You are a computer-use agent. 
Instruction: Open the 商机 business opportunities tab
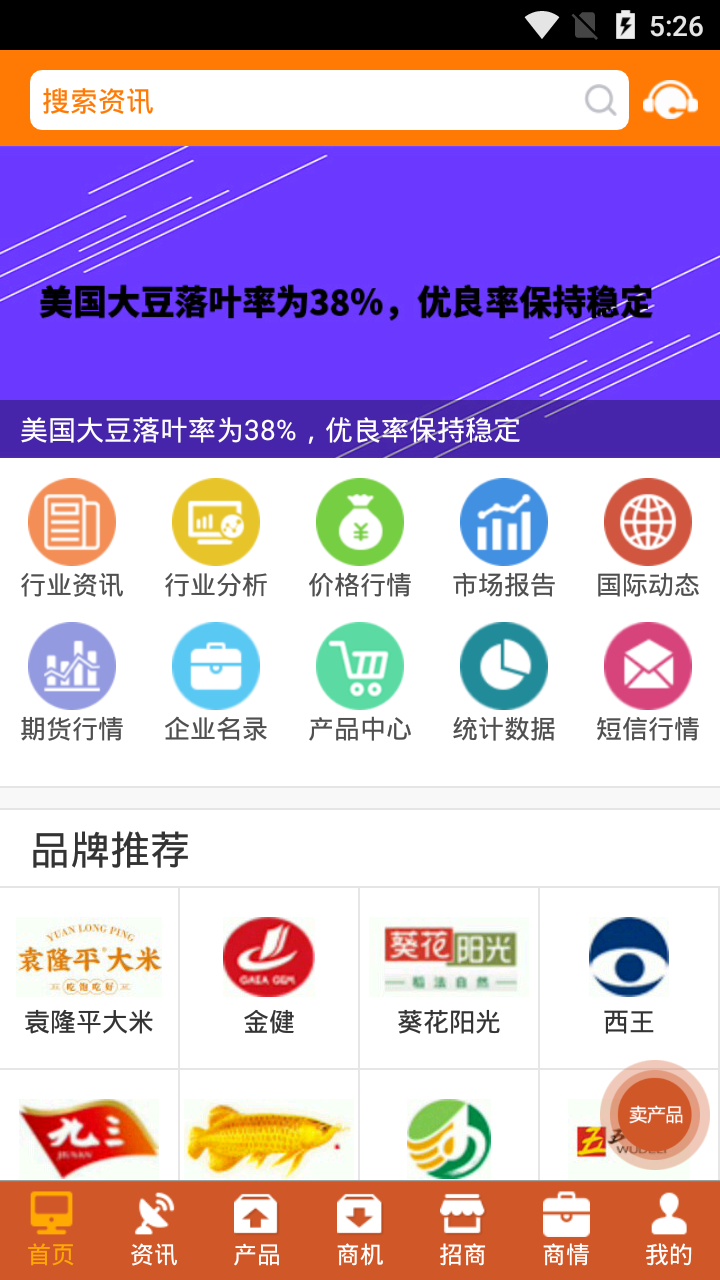point(360,1230)
